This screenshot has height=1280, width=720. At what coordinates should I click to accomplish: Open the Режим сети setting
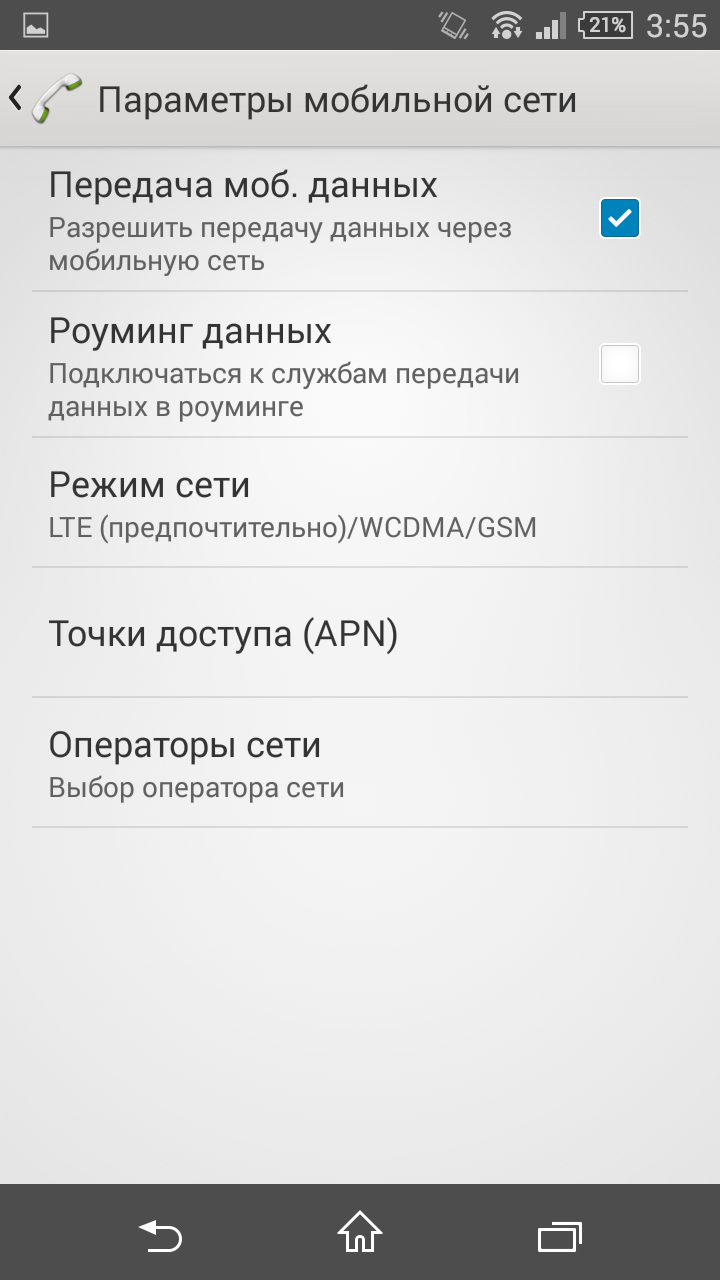(x=360, y=503)
